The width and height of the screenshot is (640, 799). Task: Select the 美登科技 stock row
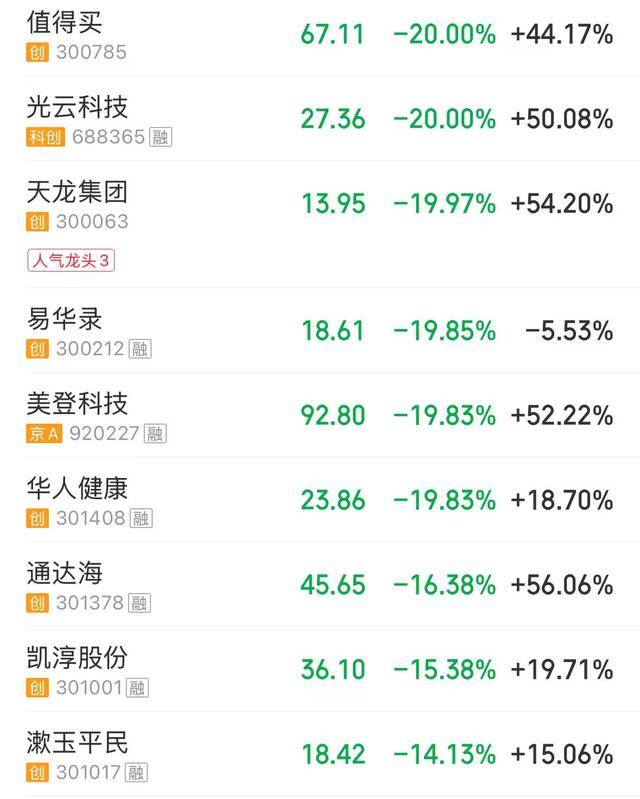77,404
